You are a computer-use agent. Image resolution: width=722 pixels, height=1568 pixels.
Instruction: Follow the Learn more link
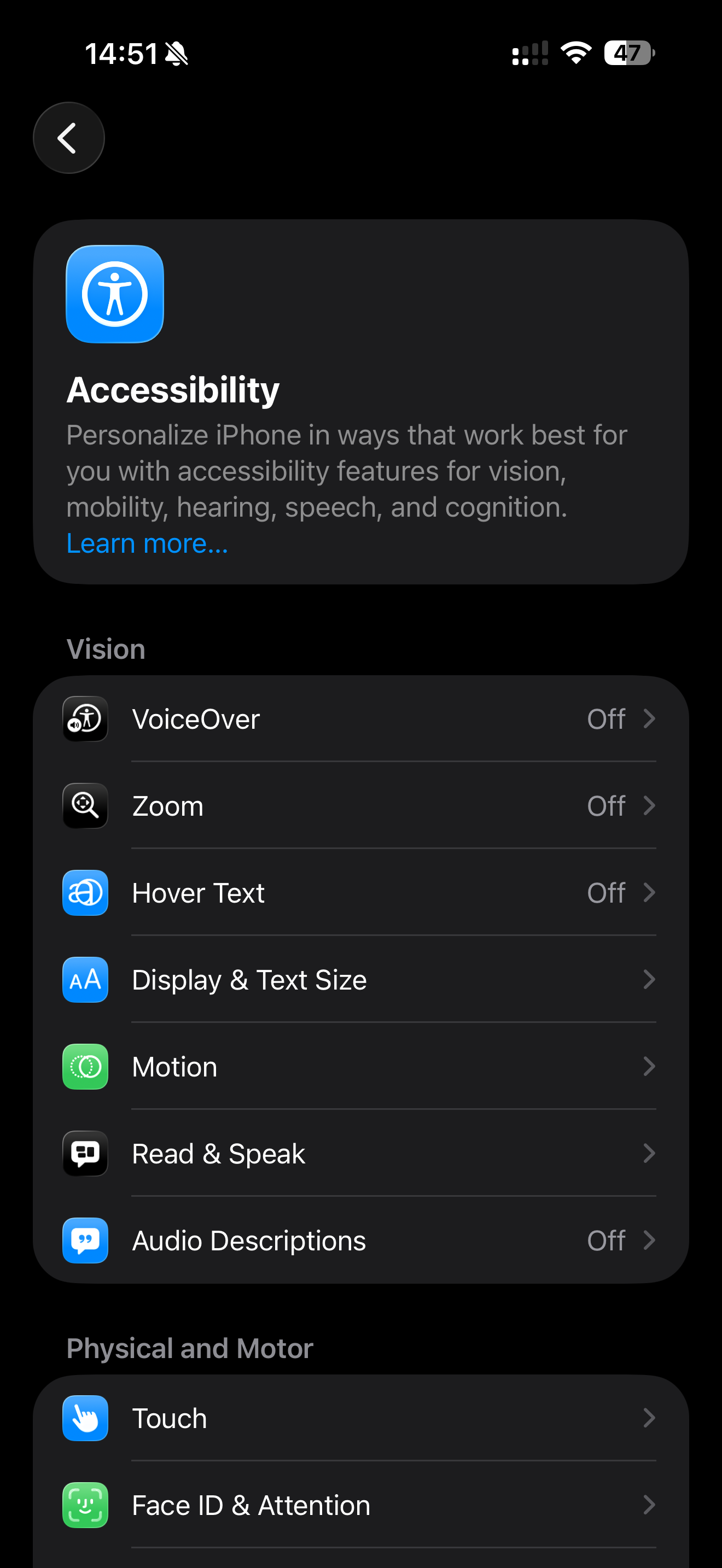tap(147, 543)
